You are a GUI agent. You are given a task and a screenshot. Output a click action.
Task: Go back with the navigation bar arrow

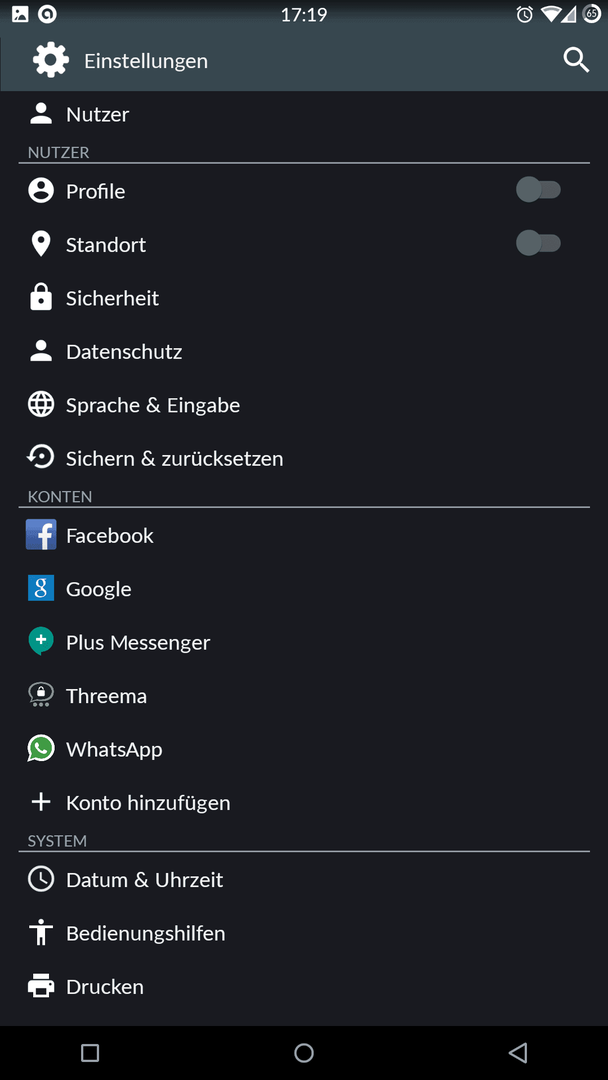518,1052
